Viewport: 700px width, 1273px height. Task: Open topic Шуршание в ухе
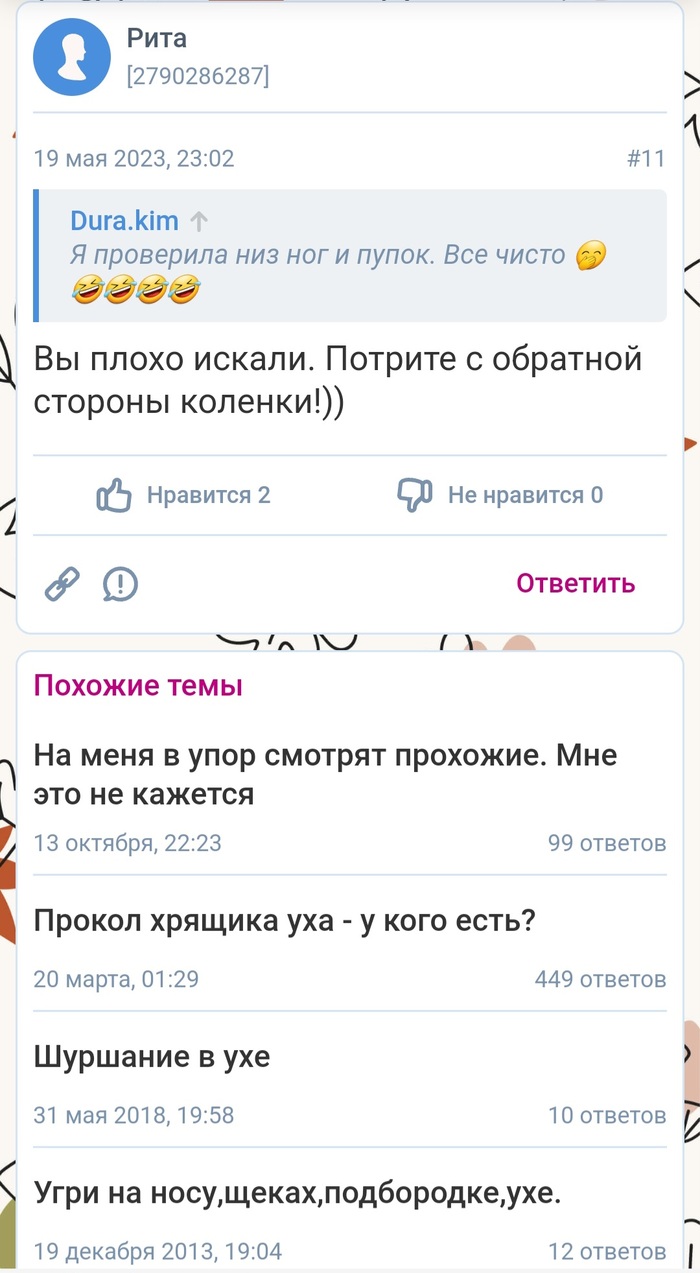[x=152, y=1056]
